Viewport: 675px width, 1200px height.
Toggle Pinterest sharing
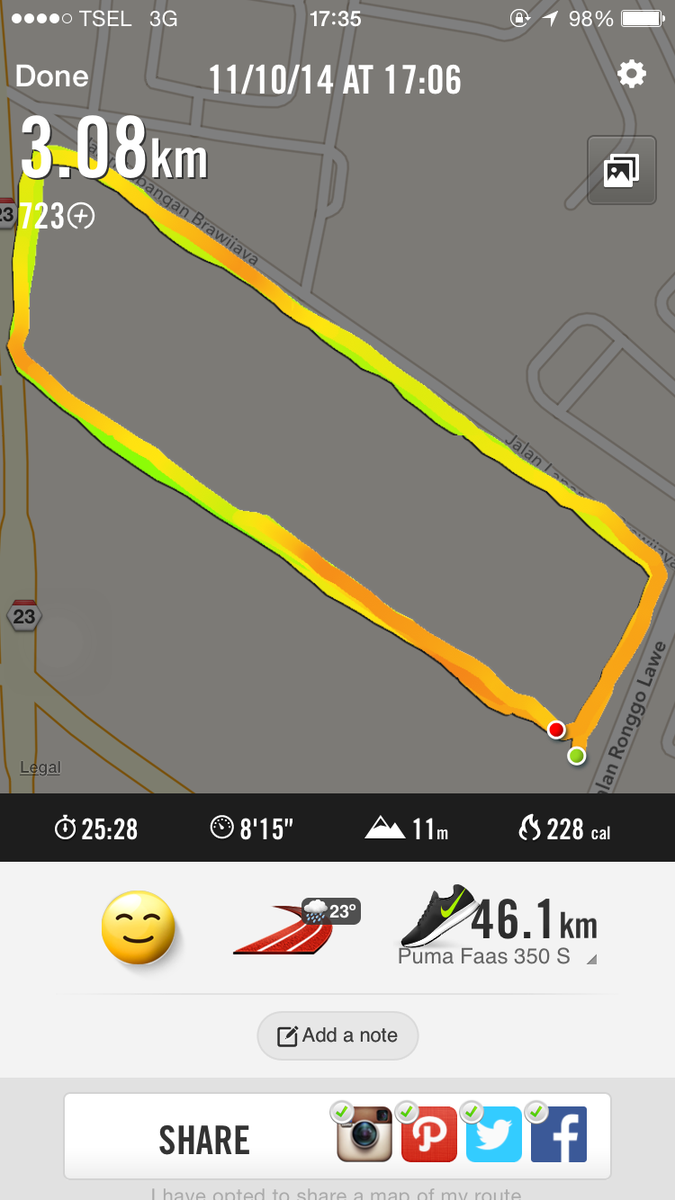coord(428,1134)
